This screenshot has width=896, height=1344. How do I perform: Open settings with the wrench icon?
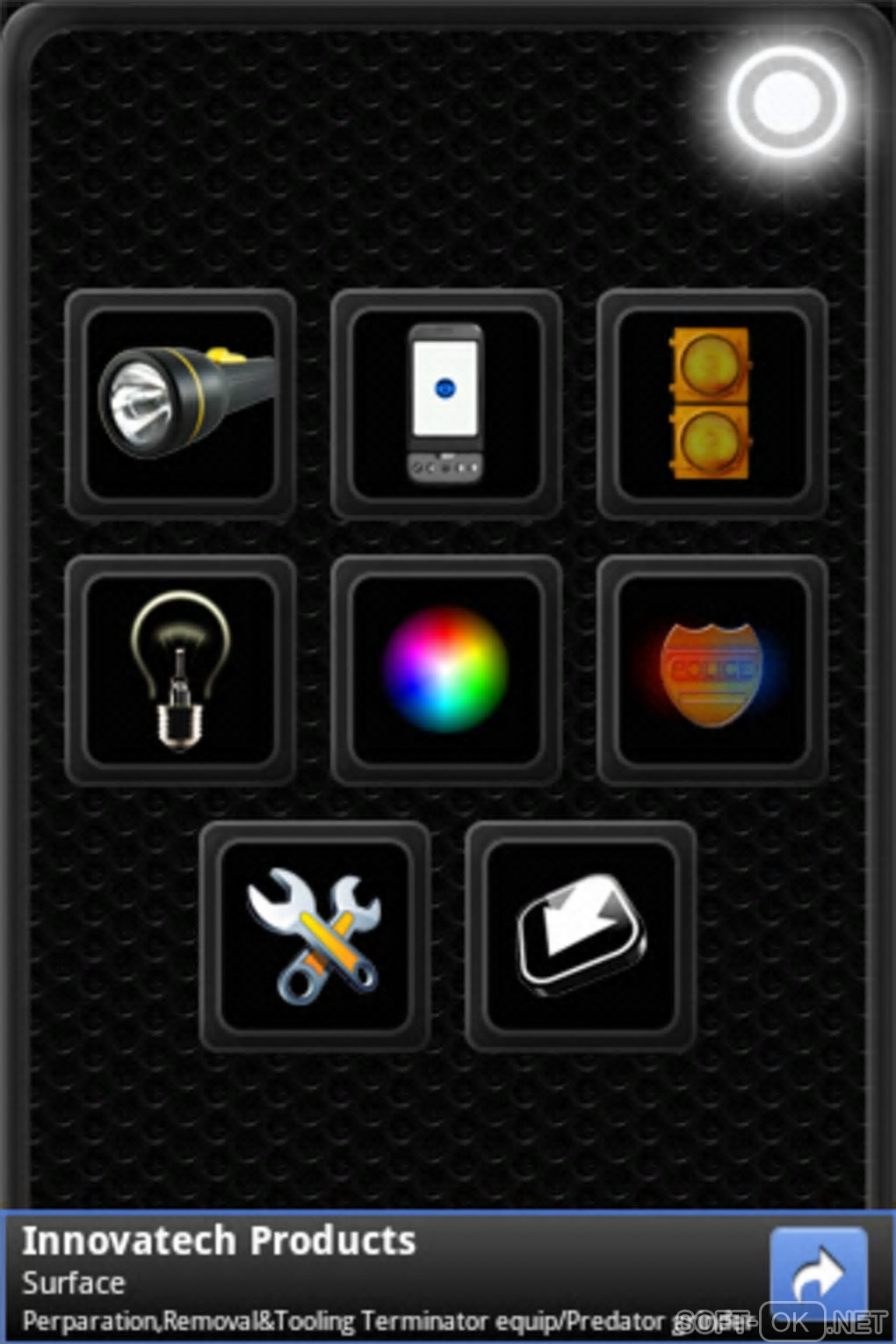(x=314, y=936)
